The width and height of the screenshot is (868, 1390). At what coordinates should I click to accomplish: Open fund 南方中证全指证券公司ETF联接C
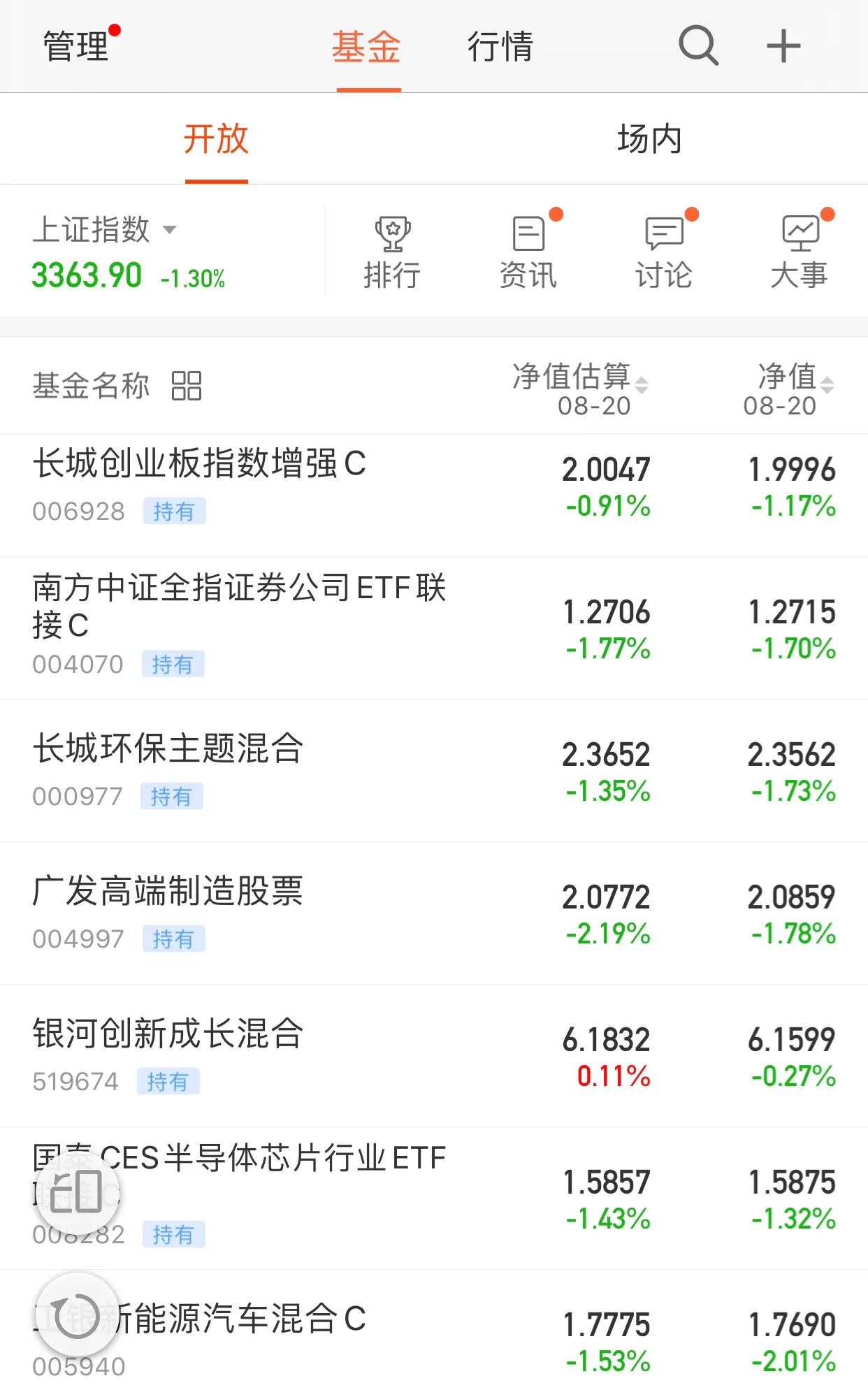[434, 628]
